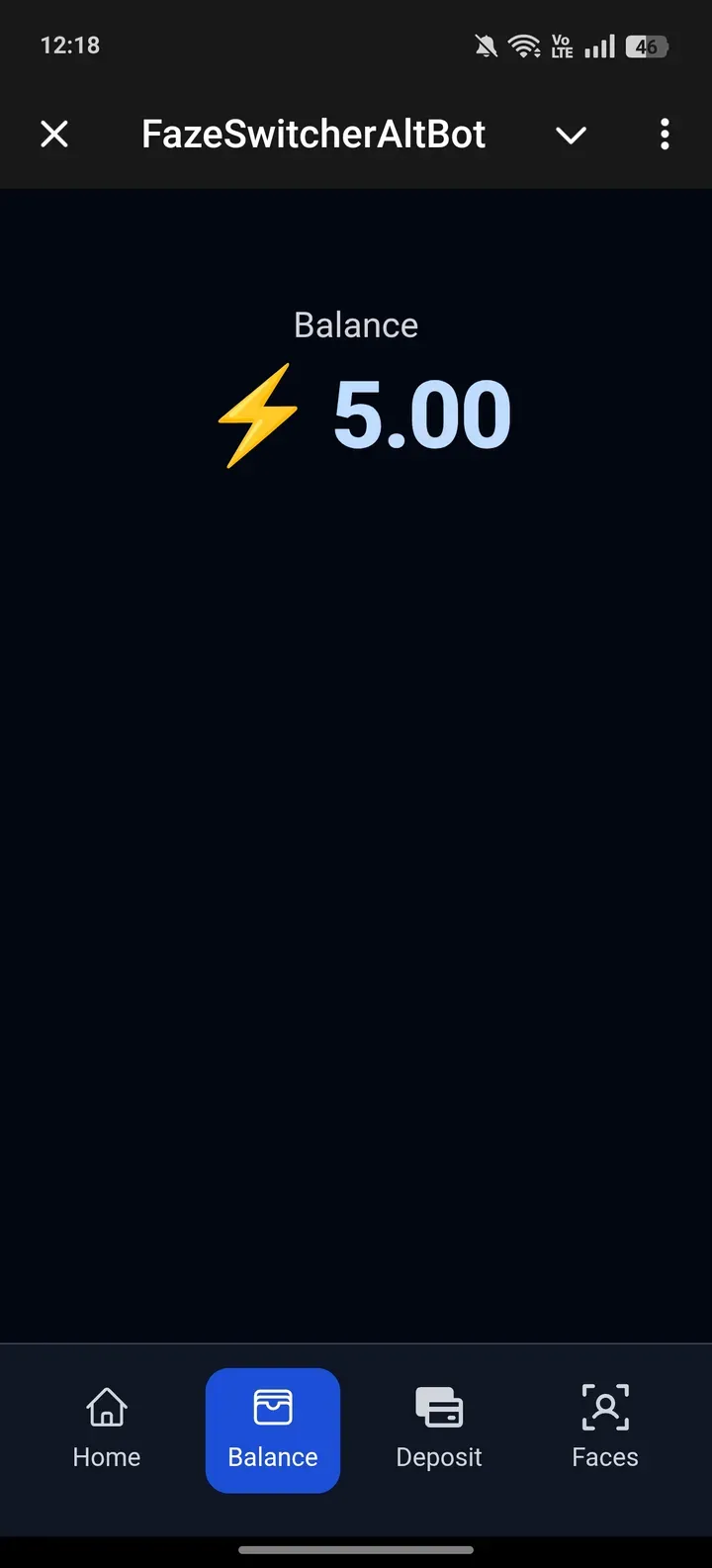Switch to the Deposit tab

(438, 1430)
